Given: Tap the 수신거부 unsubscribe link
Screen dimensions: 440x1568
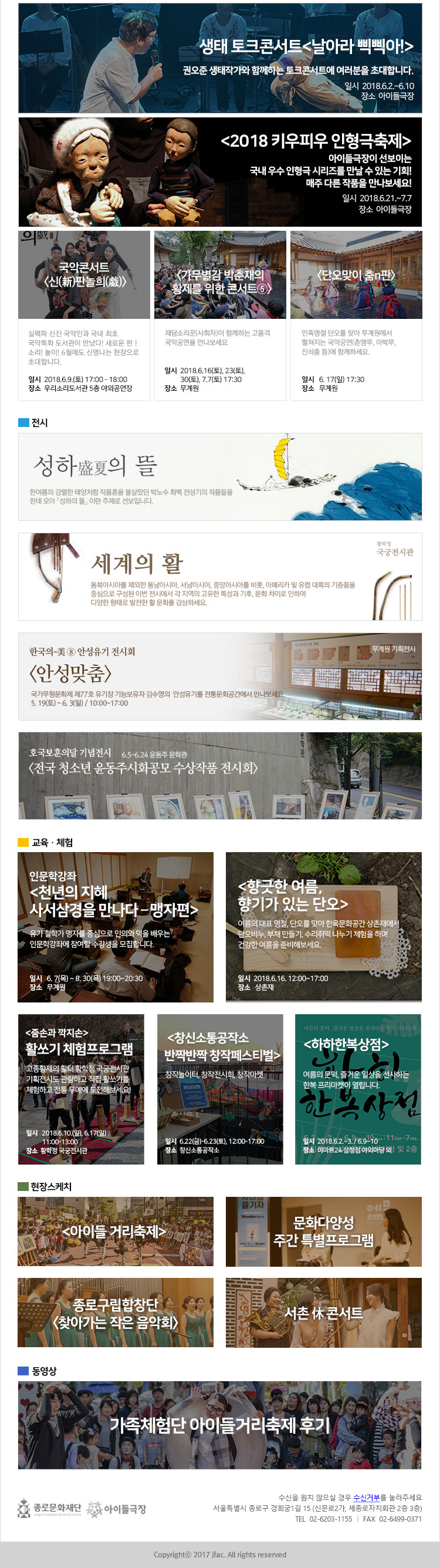Looking at the screenshot, I should [x=366, y=1498].
